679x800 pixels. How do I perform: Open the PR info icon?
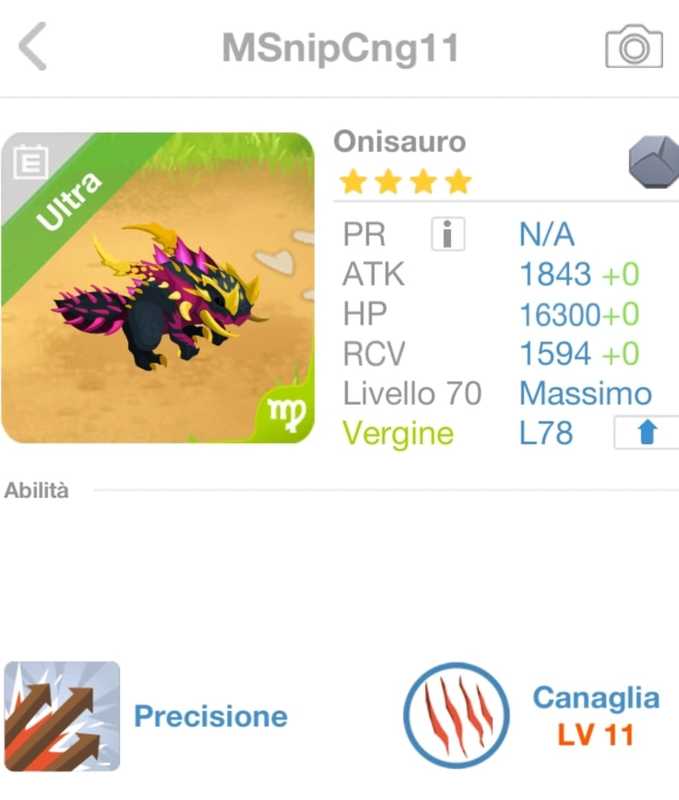pyautogui.click(x=448, y=234)
